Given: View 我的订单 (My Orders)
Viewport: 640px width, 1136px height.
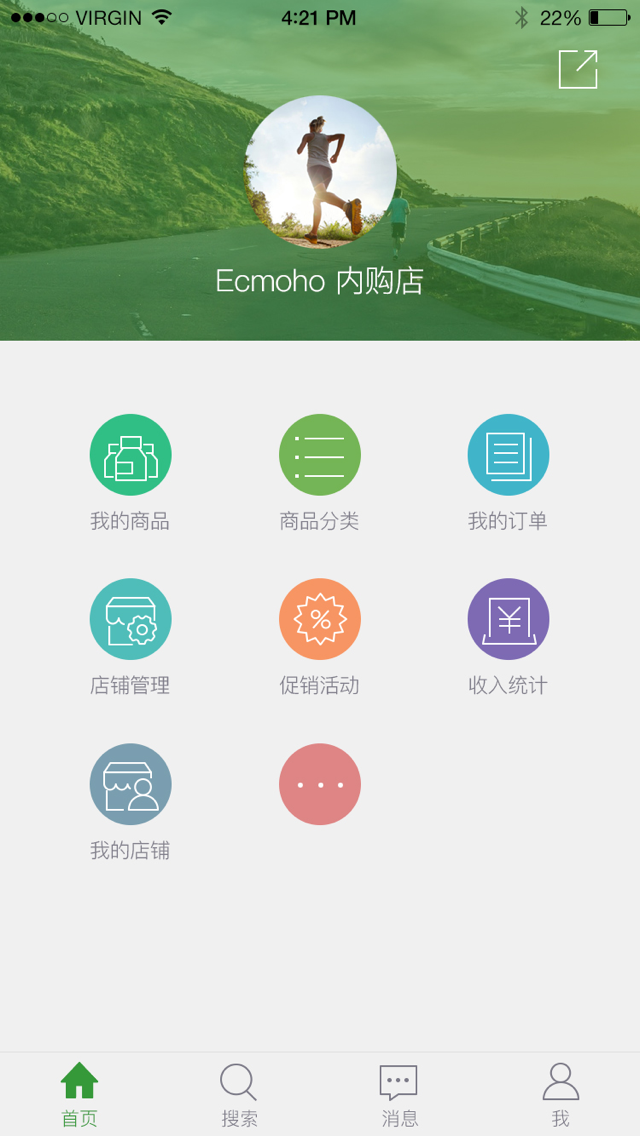Looking at the screenshot, I should [508, 455].
